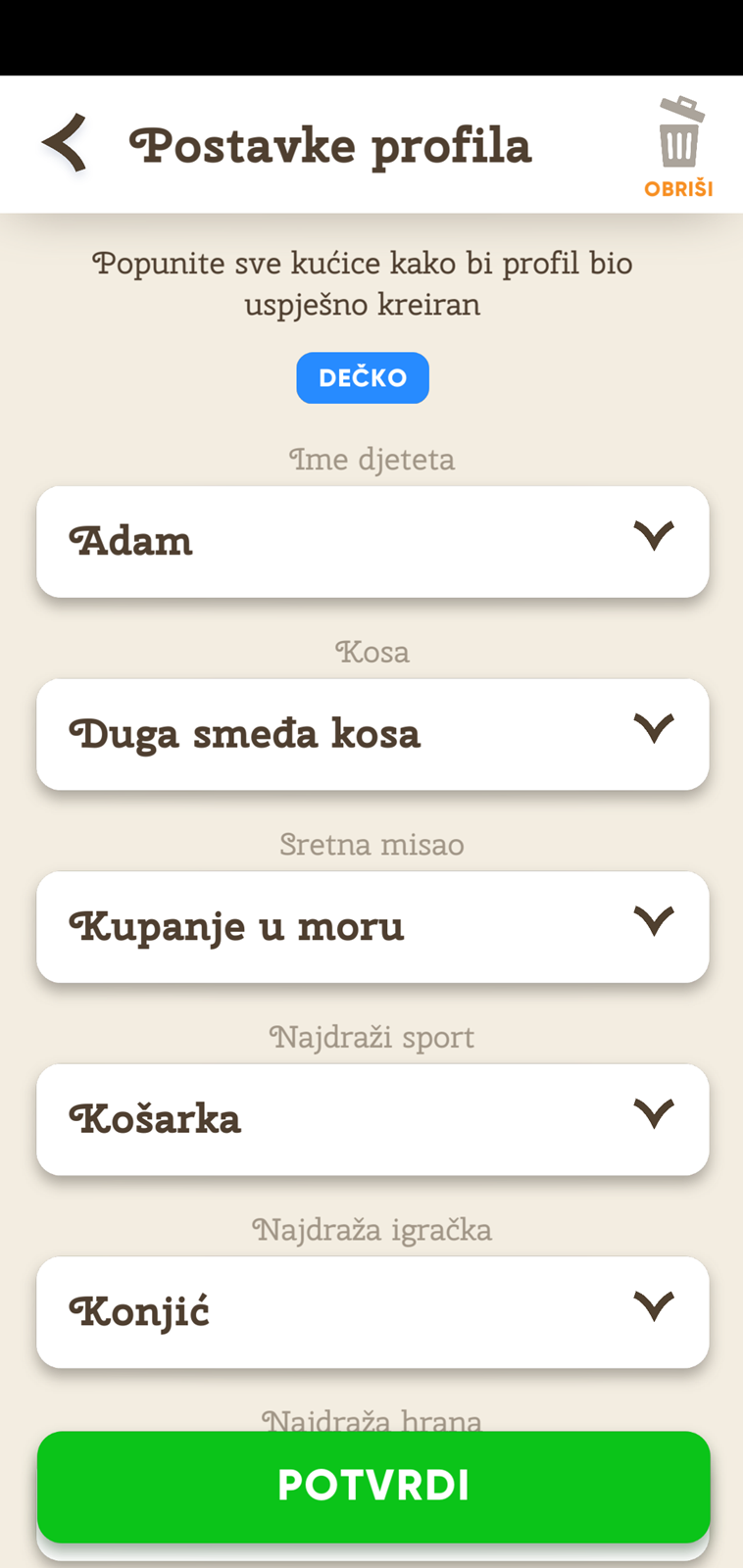Select a different Najdraža igračka than Konjić
The image size is (743, 1568).
tap(372, 1311)
